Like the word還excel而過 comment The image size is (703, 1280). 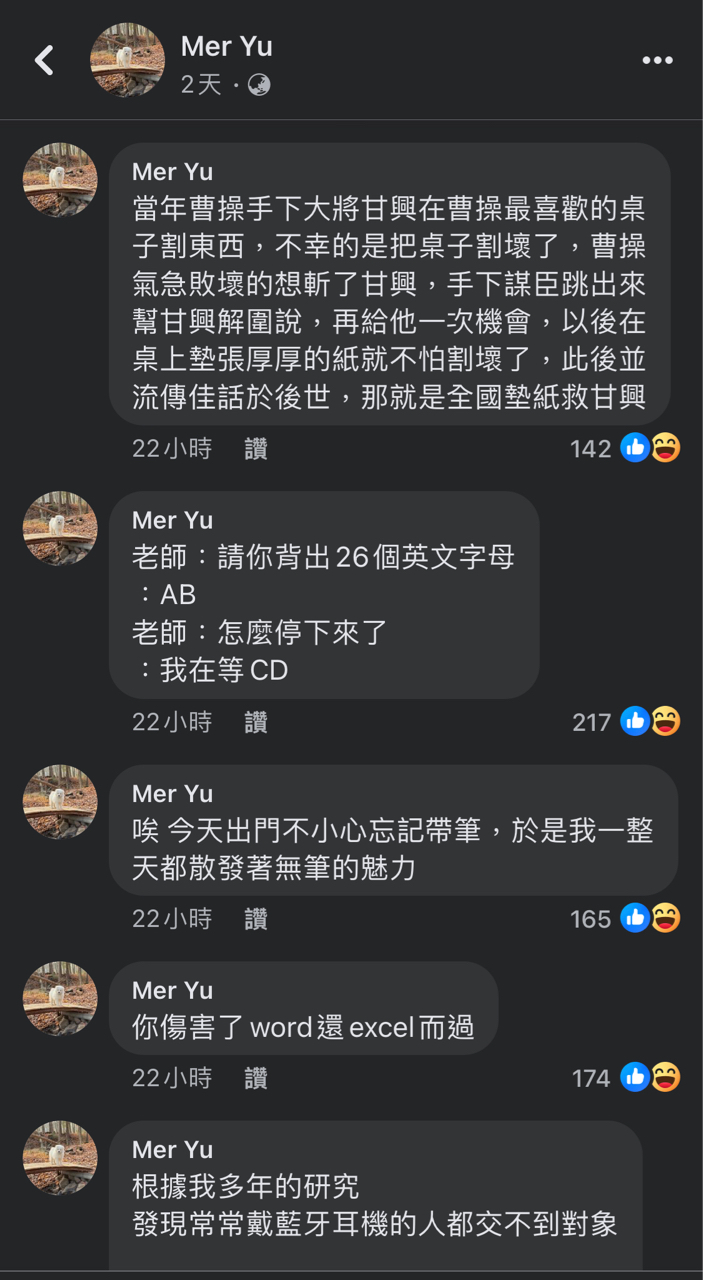[256, 1078]
